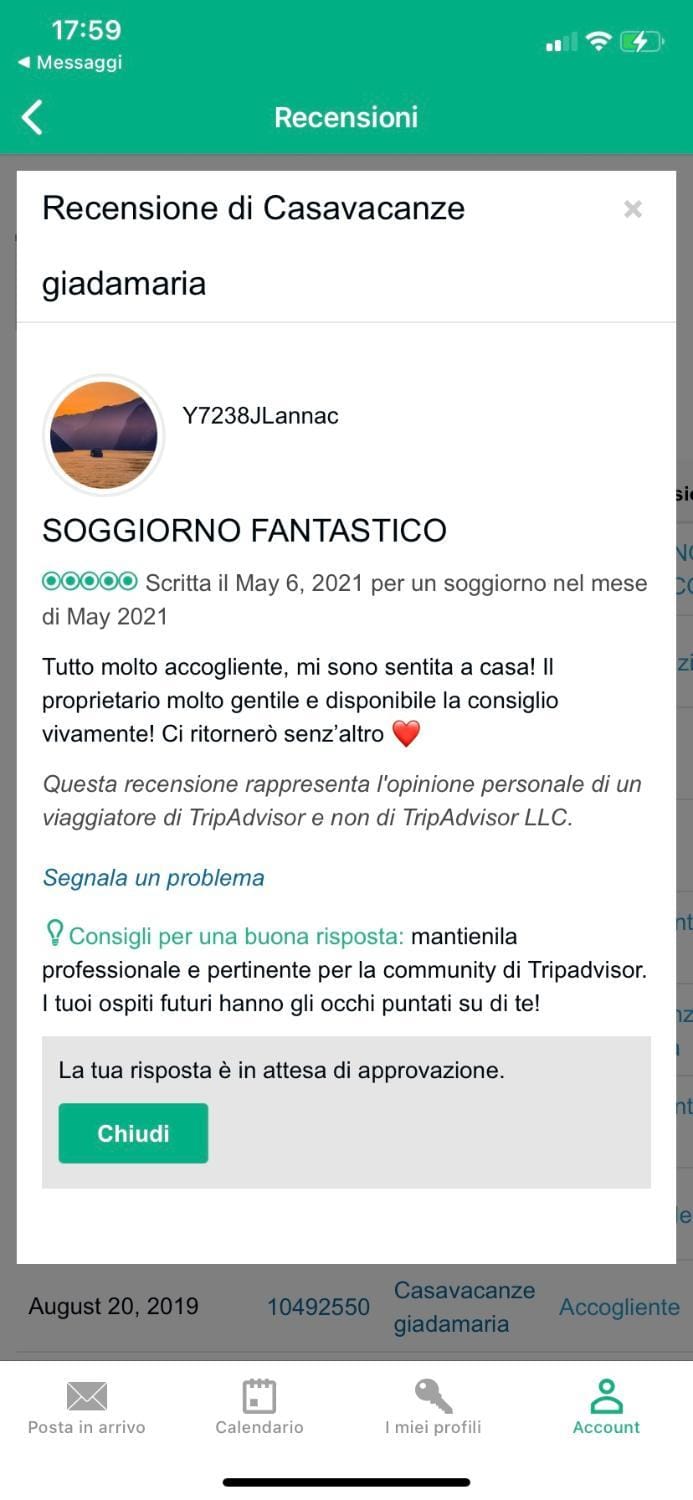
Task: Open reviewer Y7238JLannac's profile picture
Action: tap(104, 435)
